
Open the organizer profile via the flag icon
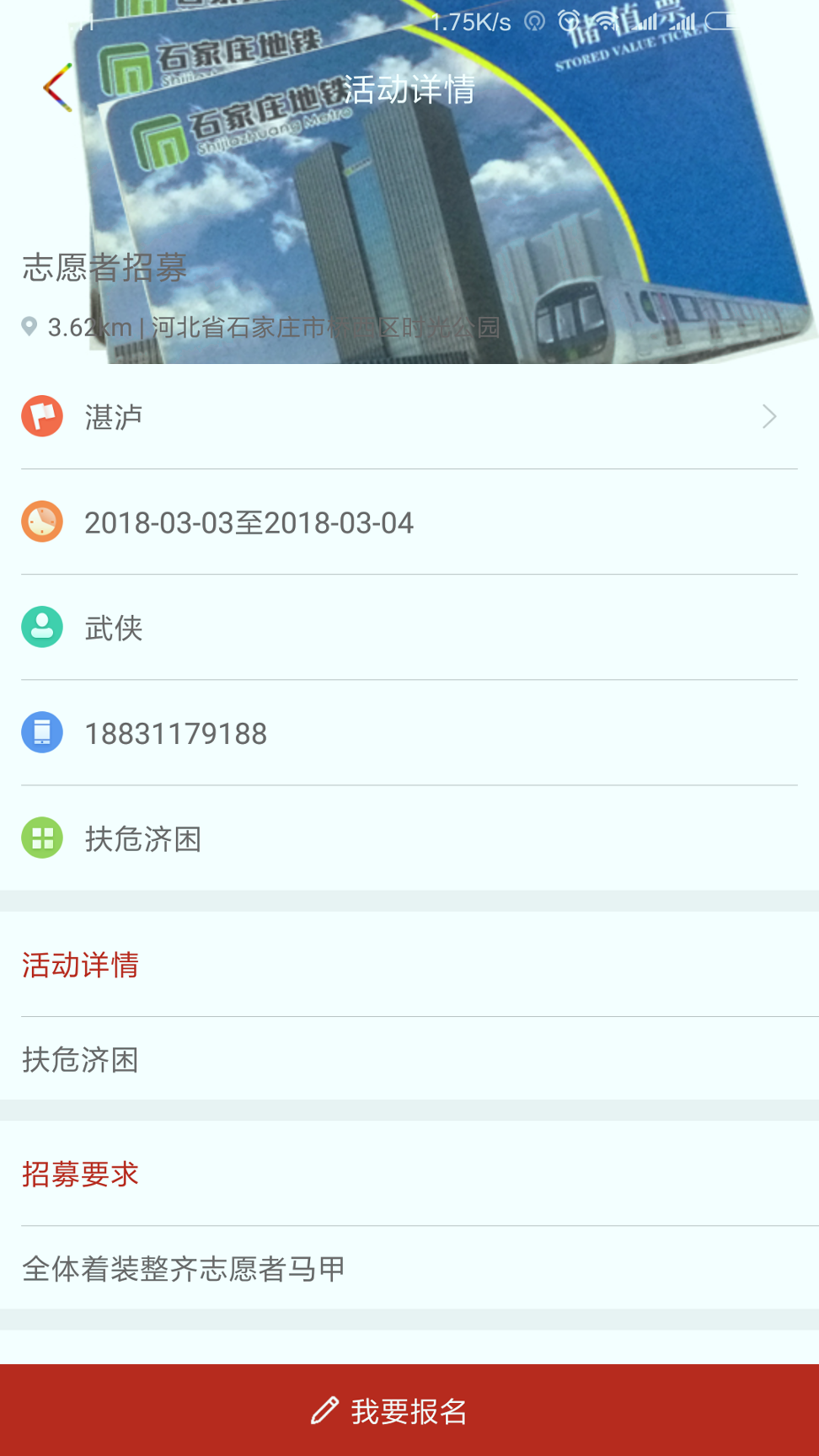point(40,415)
